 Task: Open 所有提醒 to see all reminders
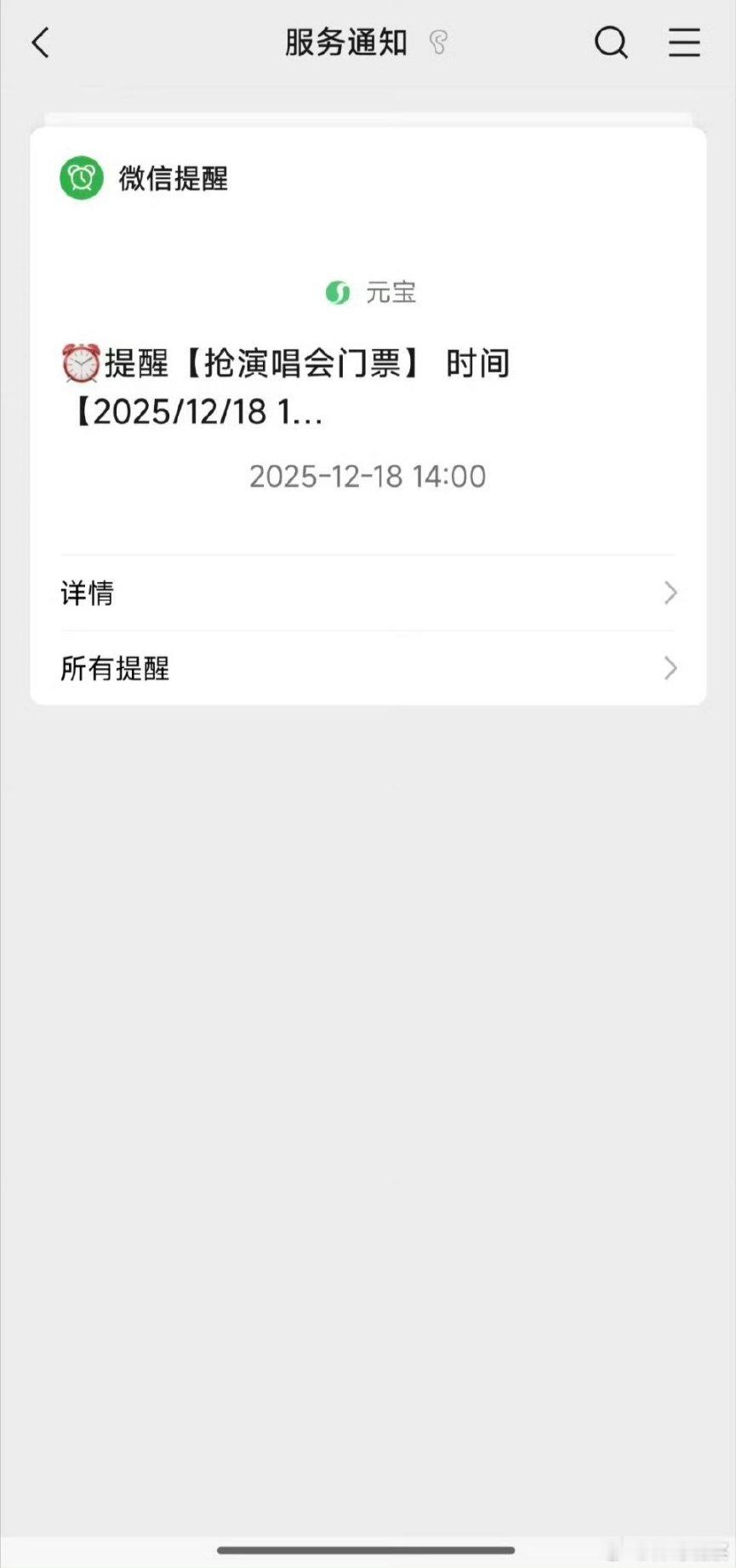[x=115, y=668]
